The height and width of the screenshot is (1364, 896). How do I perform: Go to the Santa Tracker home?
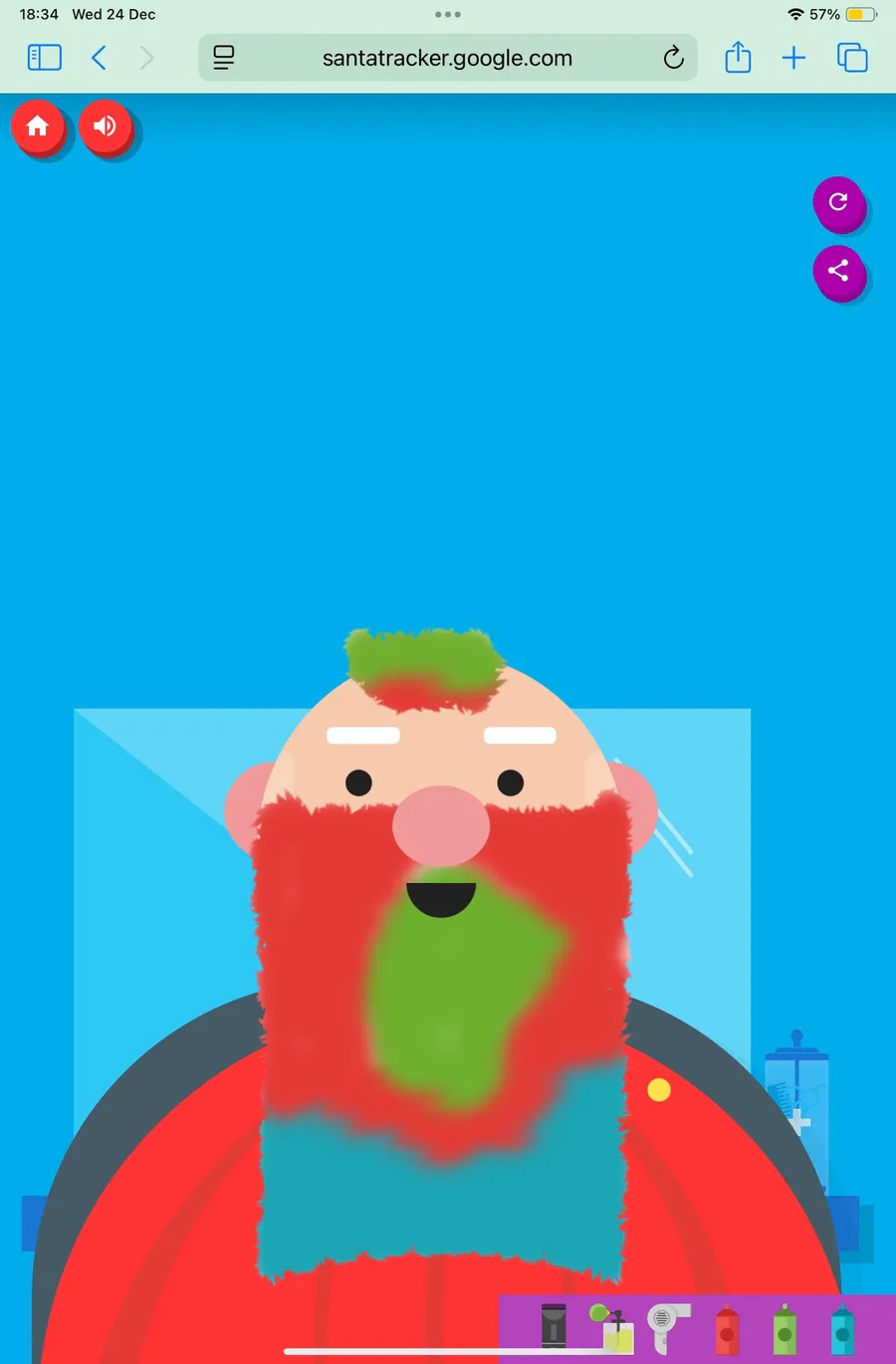coord(38,126)
